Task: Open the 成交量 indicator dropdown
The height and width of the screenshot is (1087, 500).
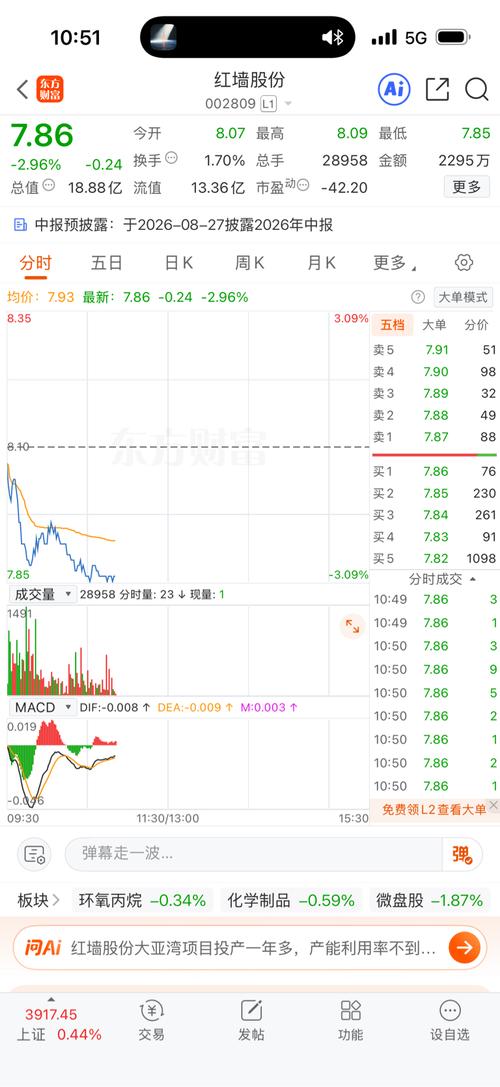Action: [x=42, y=595]
